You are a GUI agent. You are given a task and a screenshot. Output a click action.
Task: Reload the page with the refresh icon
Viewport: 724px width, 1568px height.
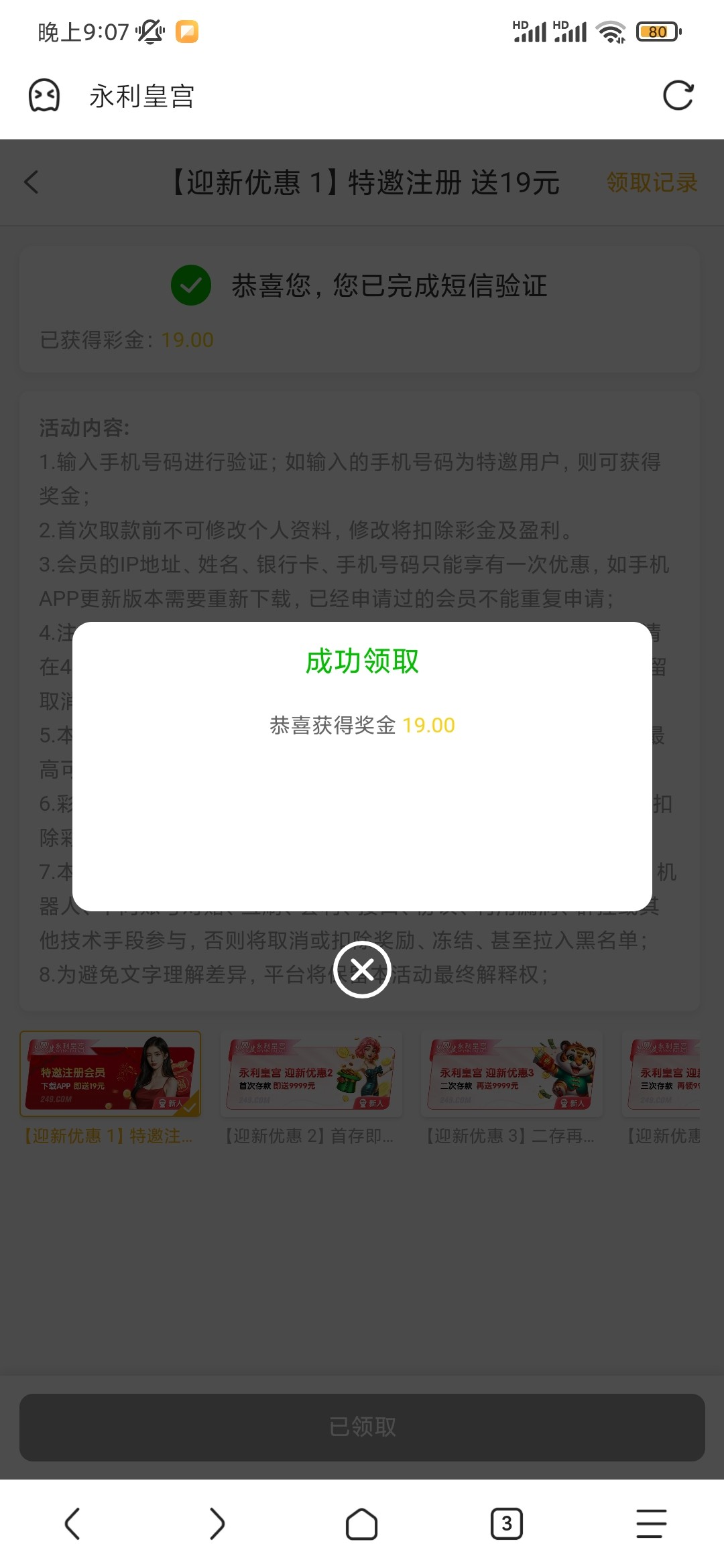click(678, 95)
